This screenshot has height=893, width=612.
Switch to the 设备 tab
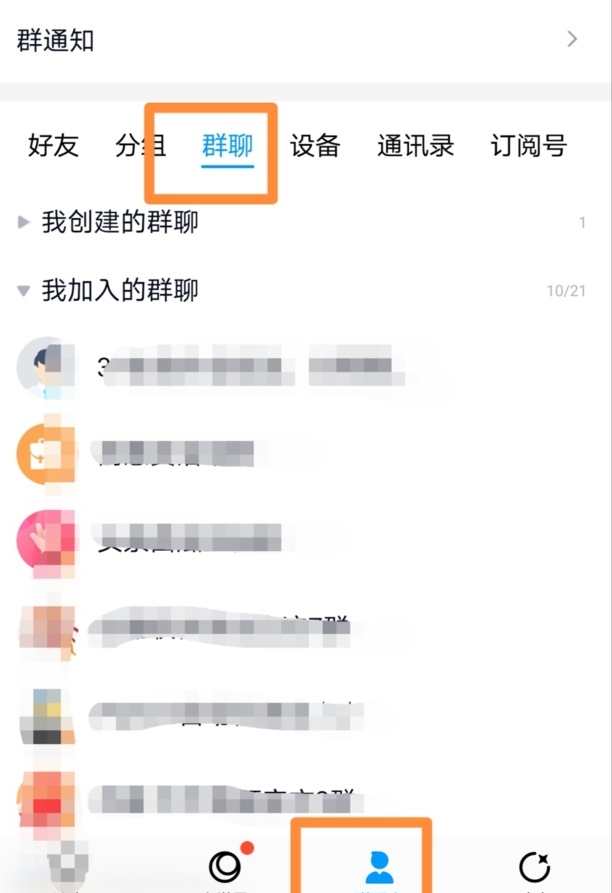(315, 146)
